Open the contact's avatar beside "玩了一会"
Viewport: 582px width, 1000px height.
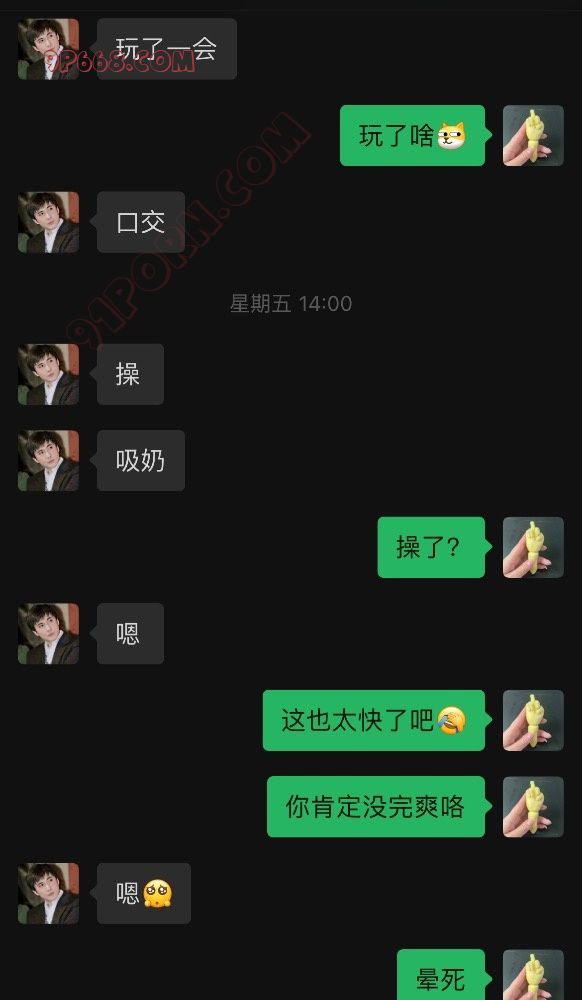(48, 49)
